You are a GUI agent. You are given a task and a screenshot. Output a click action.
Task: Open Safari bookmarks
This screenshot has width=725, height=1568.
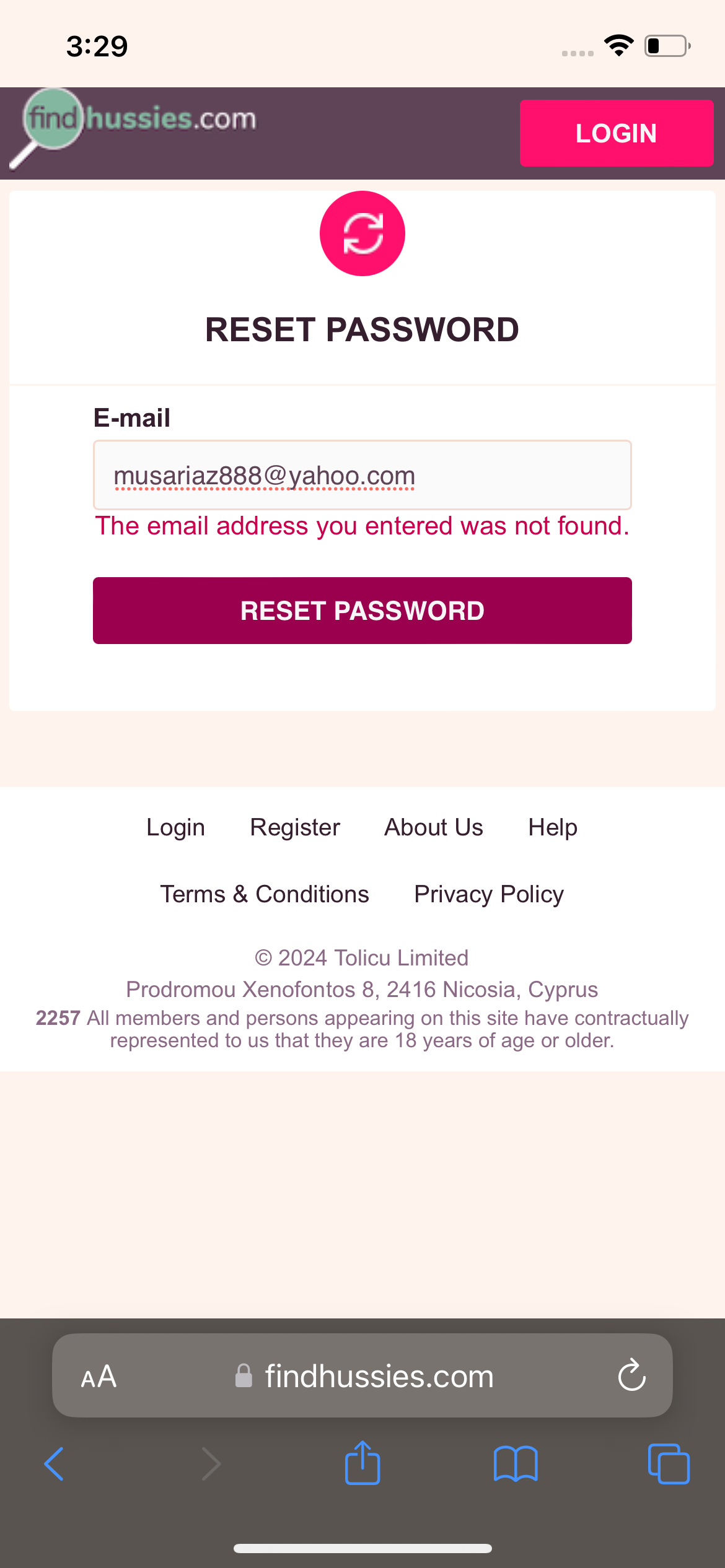(x=516, y=1464)
